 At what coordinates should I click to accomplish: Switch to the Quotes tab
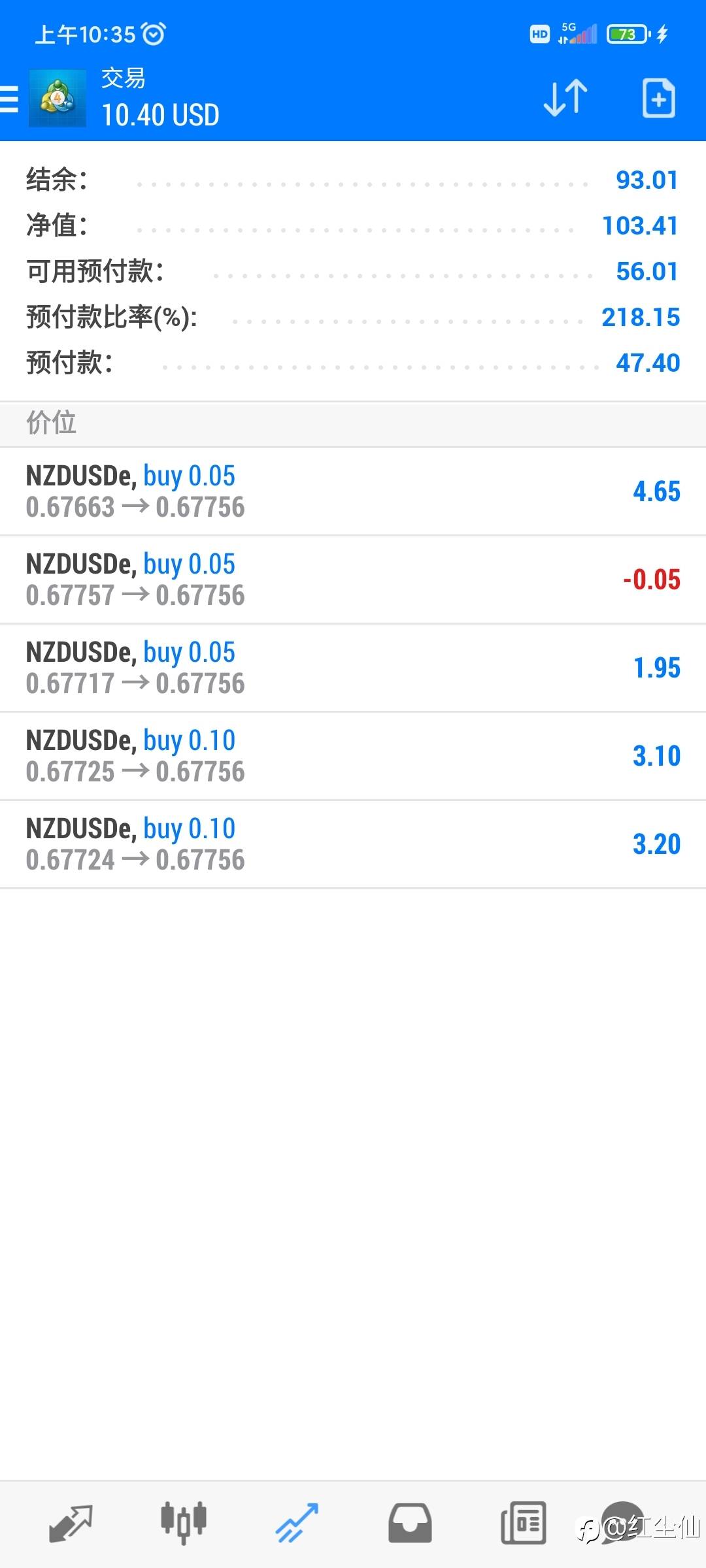71,1523
